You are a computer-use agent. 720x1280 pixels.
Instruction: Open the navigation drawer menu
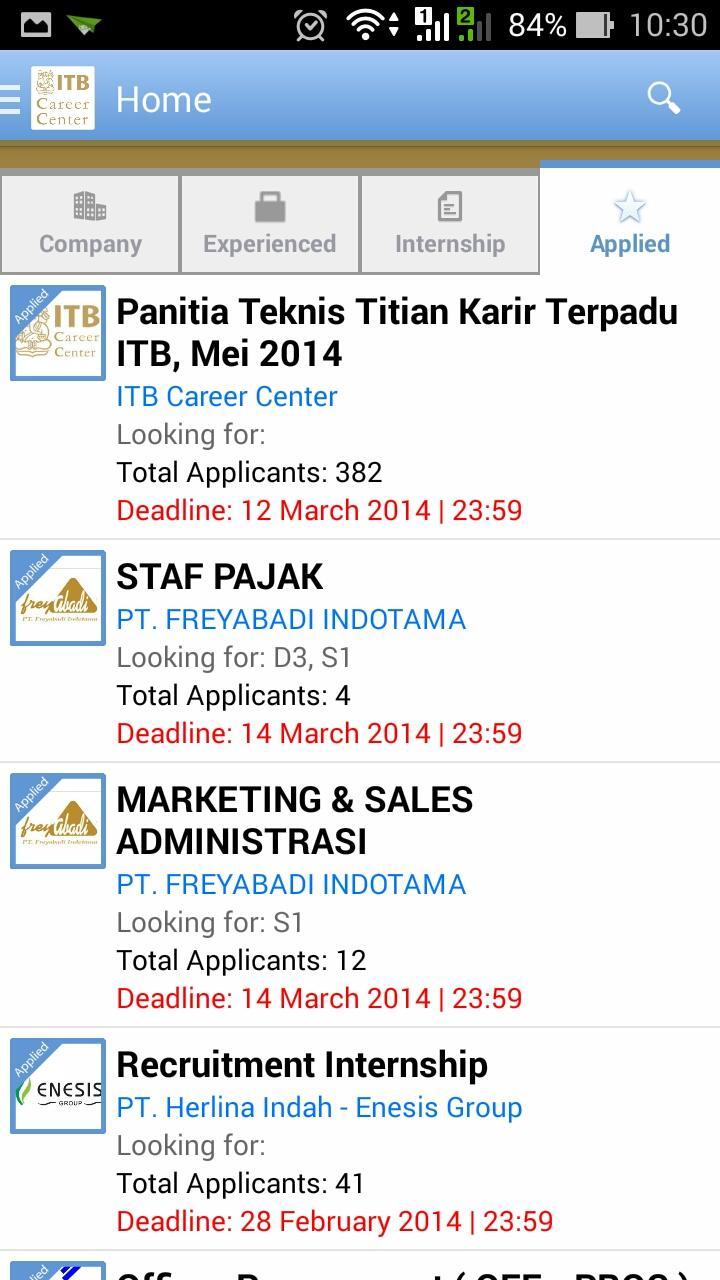pyautogui.click(x=12, y=99)
